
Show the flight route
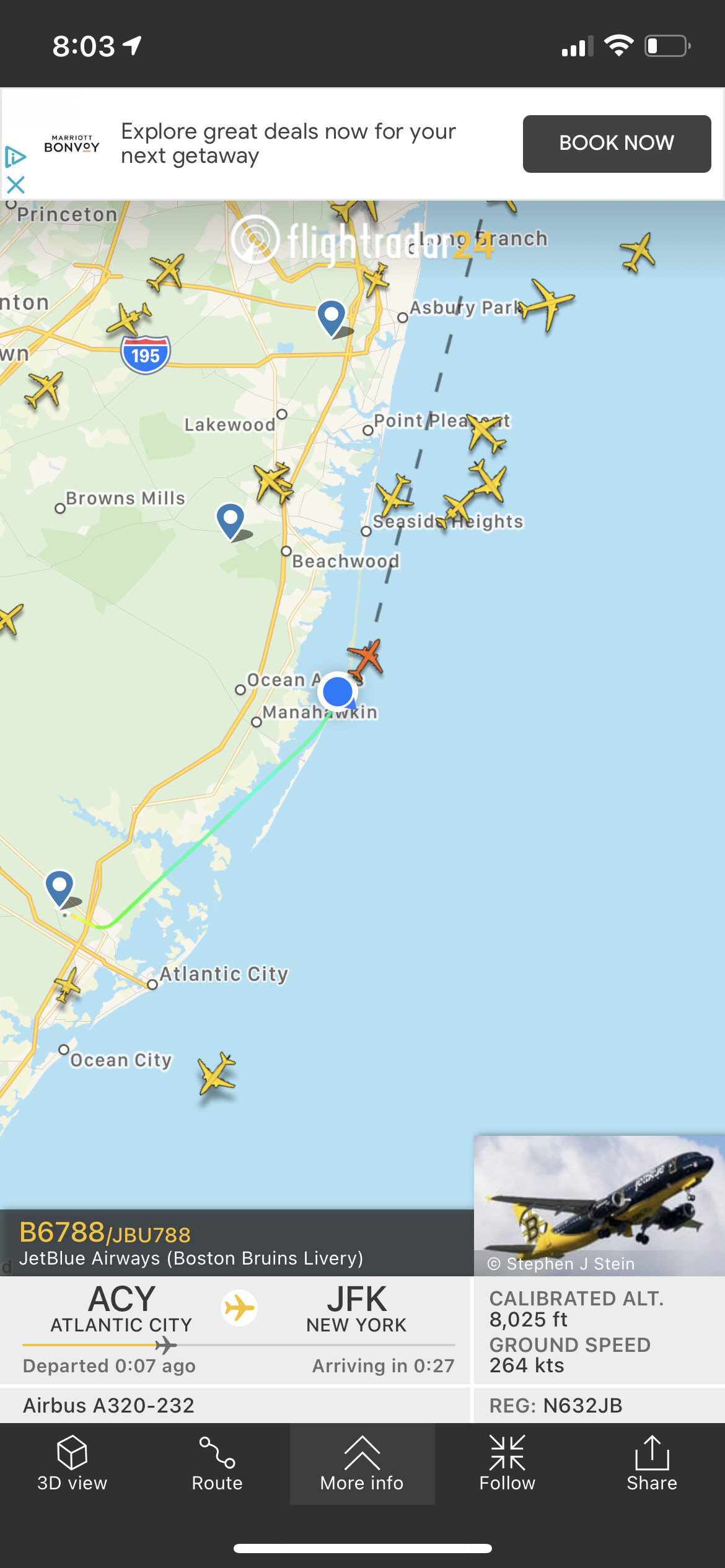click(217, 1464)
